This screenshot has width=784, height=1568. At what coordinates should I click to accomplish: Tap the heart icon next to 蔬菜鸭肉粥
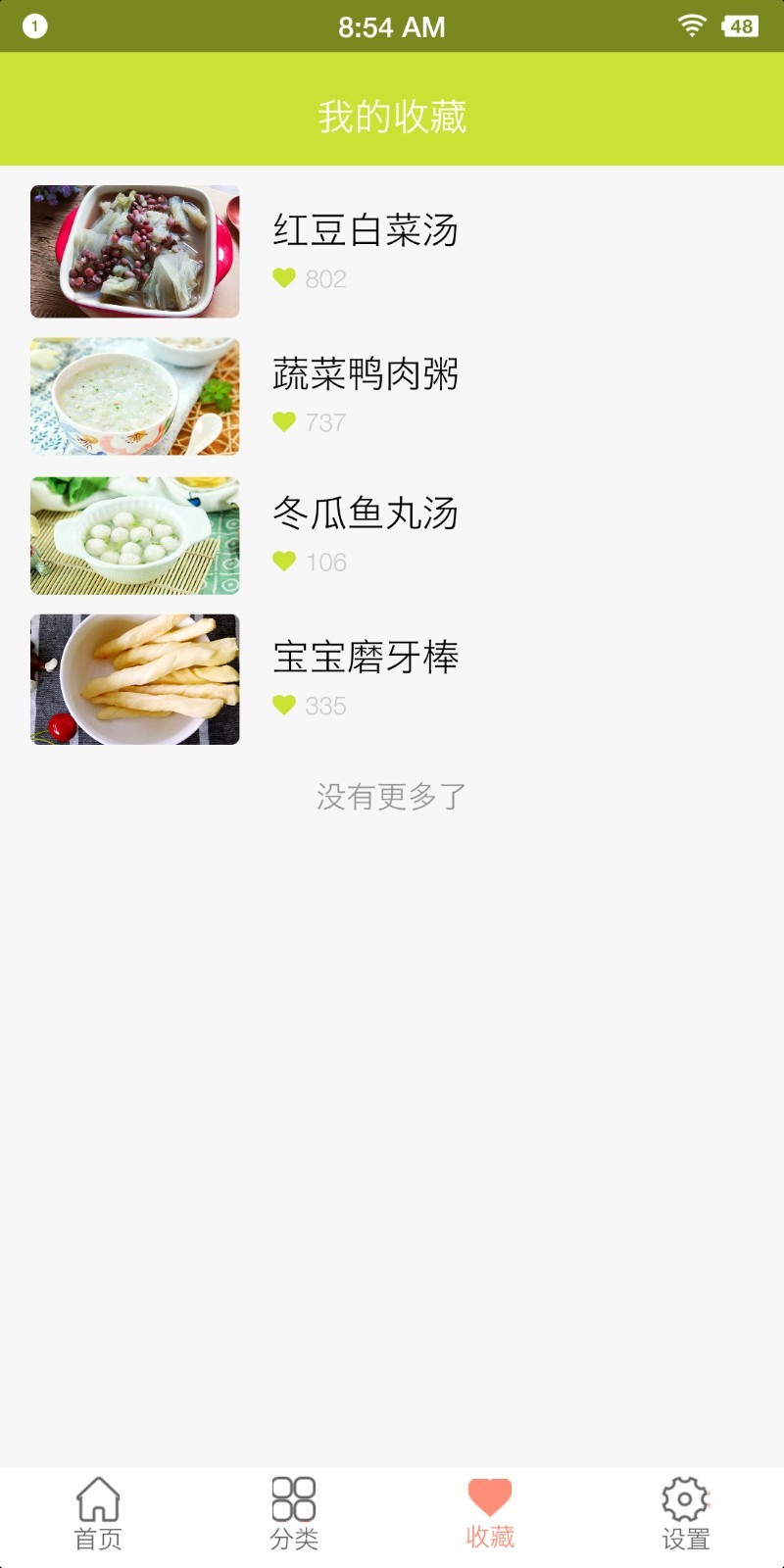tap(283, 423)
